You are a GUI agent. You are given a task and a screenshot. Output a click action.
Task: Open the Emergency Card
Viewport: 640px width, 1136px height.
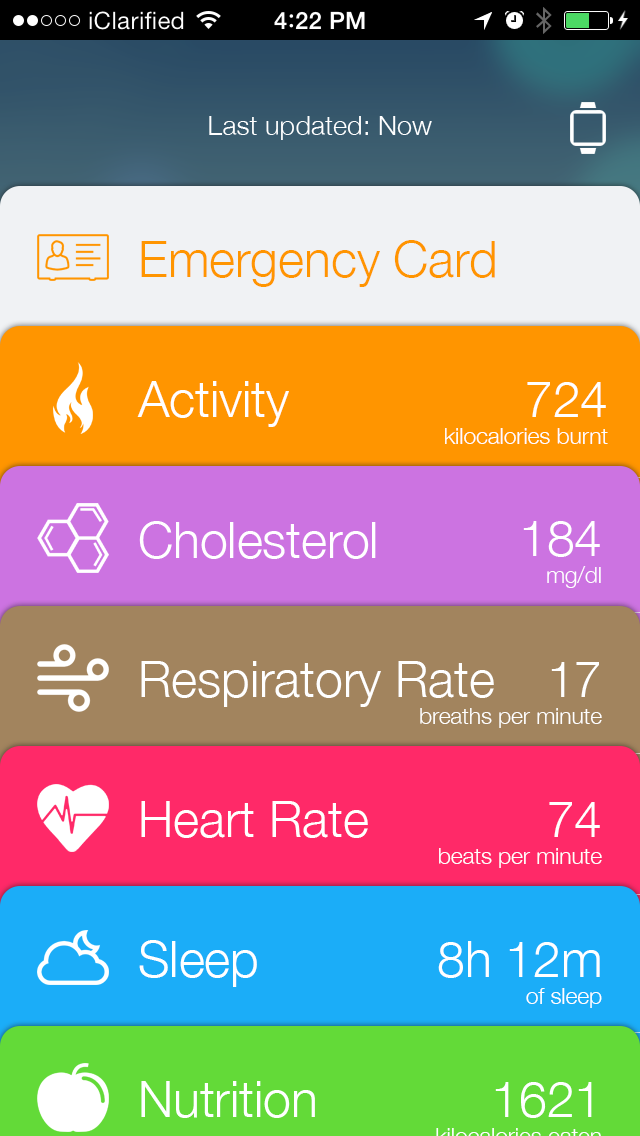[318, 260]
